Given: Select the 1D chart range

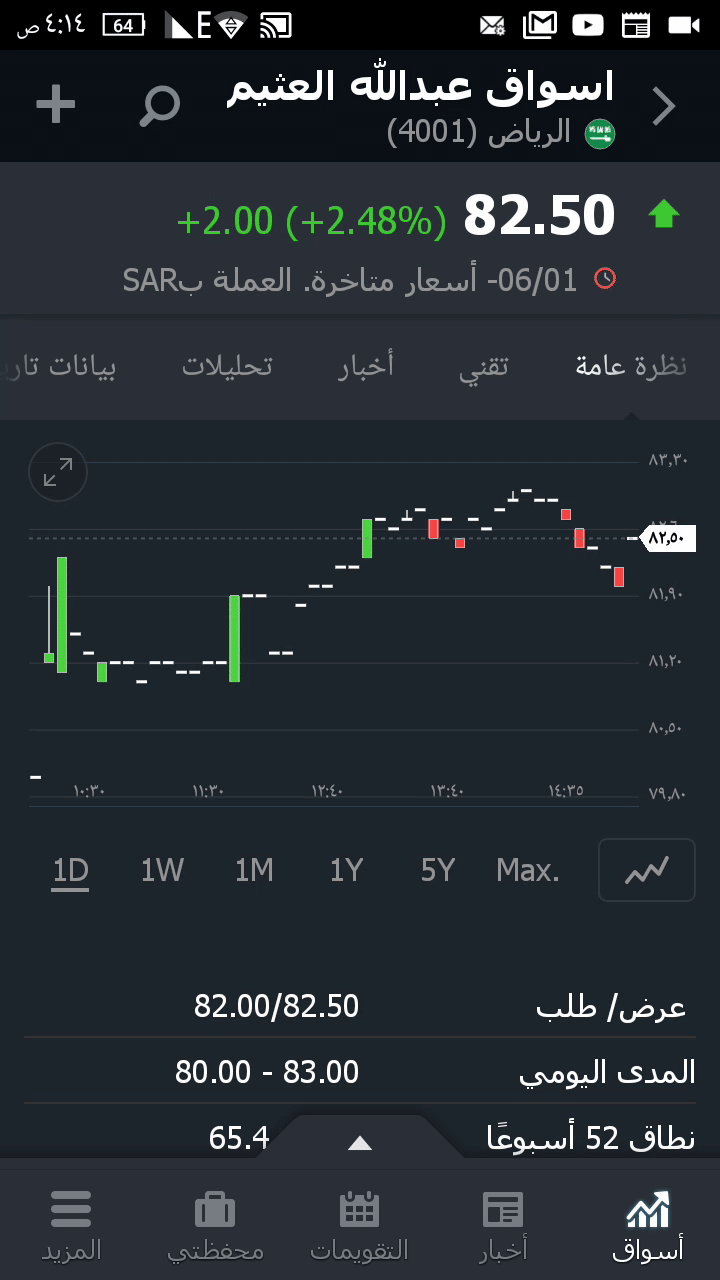Looking at the screenshot, I should tap(71, 871).
